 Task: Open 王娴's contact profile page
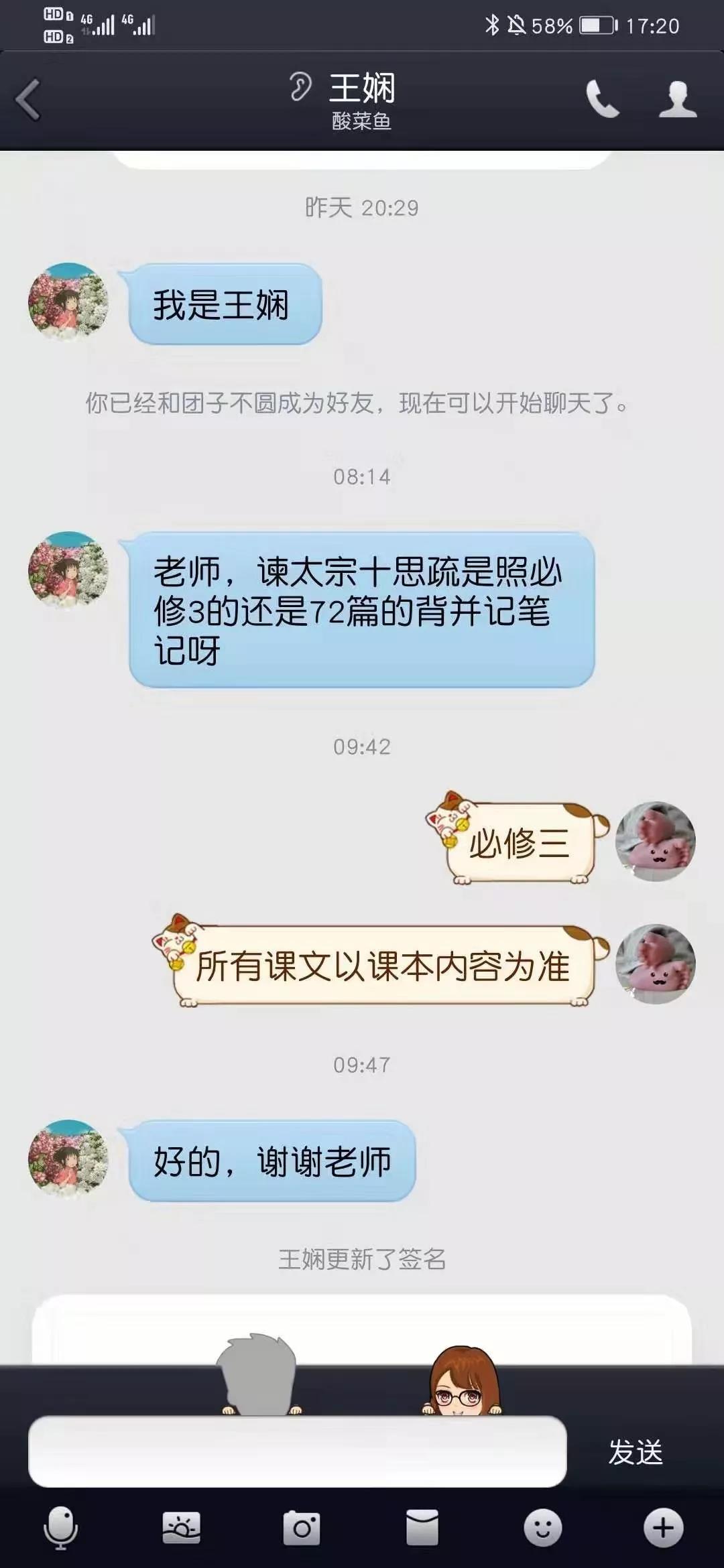click(678, 99)
